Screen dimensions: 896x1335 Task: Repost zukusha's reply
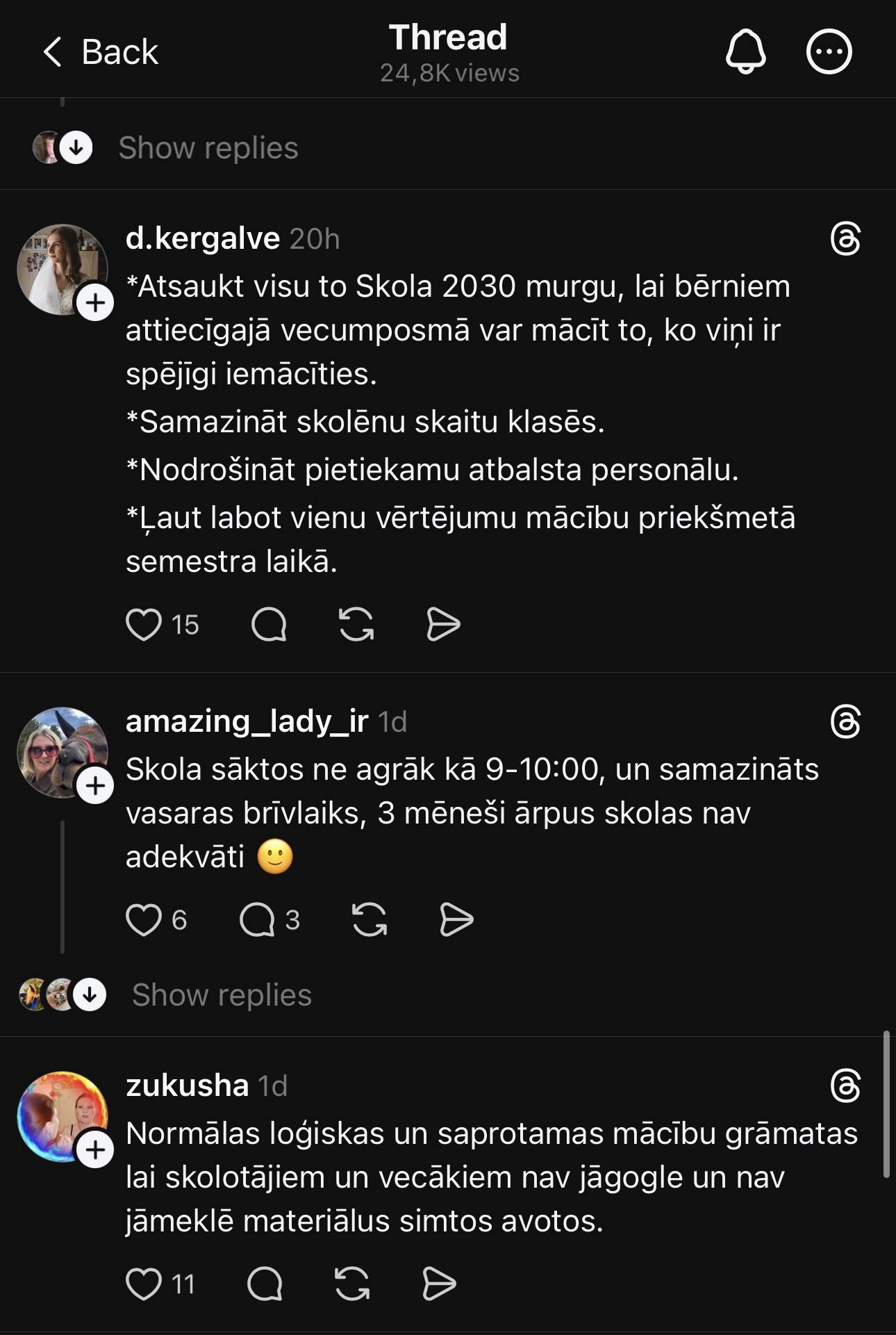click(352, 1284)
